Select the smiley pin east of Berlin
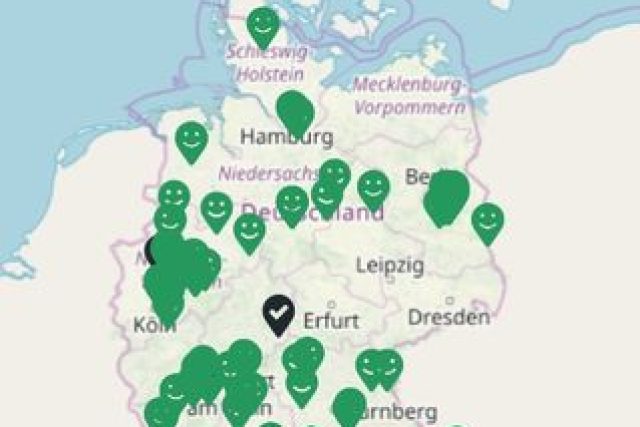 487,220
